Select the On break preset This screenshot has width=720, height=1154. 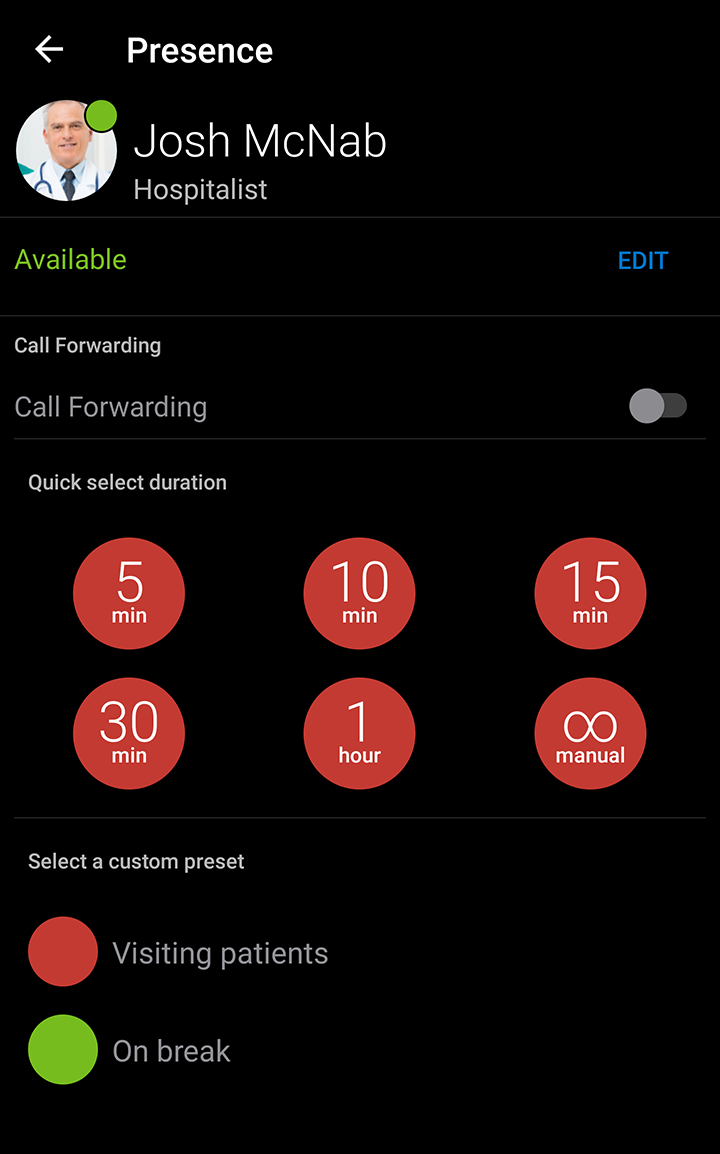click(x=172, y=1050)
